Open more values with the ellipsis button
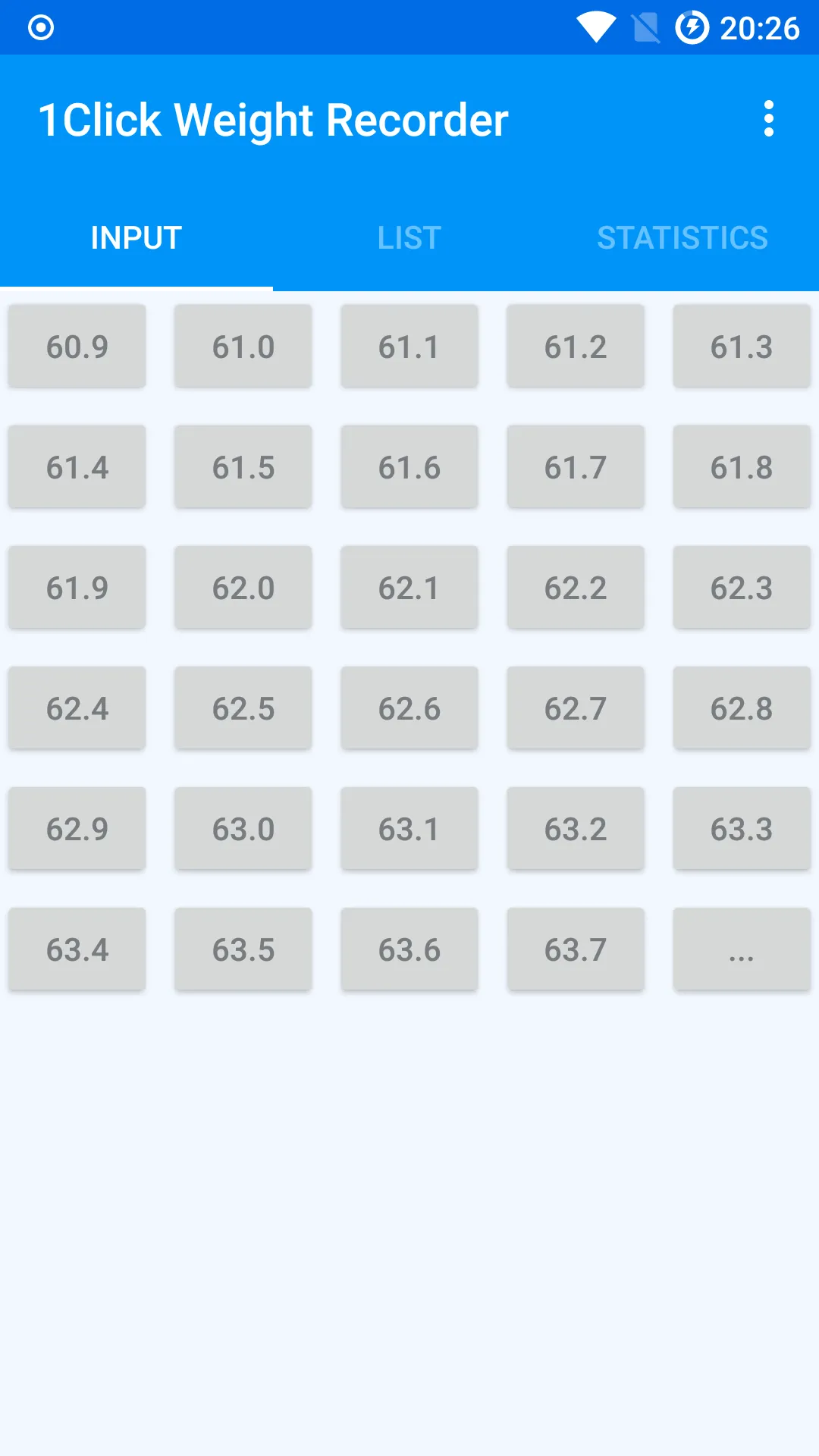This screenshot has height=1456, width=819. click(742, 949)
